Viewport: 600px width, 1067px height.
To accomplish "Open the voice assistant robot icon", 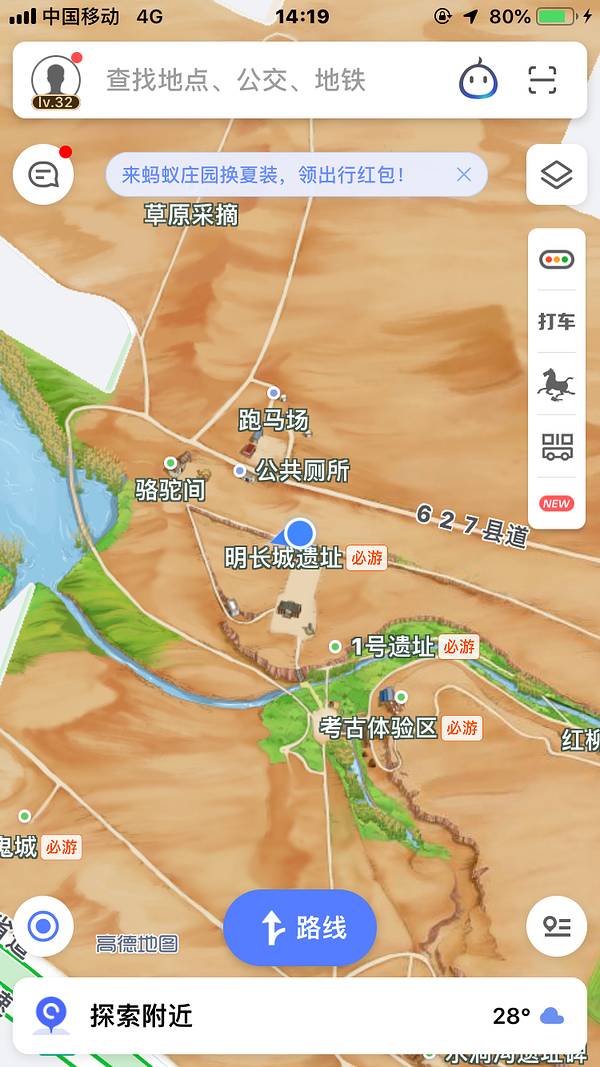I will tap(478, 81).
